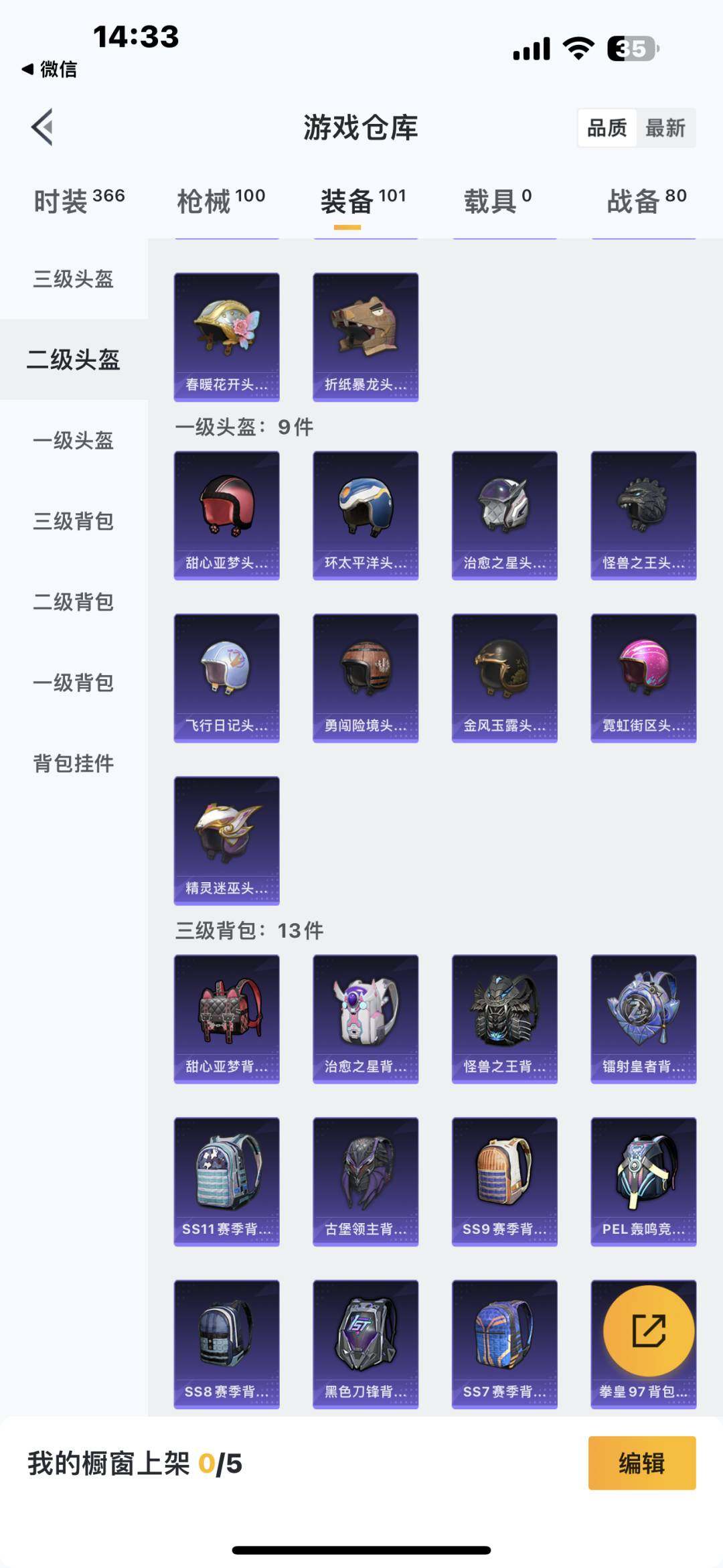The height and width of the screenshot is (1568, 723).
Task: Open the 精灵迷巫 helmet item
Action: [x=227, y=840]
